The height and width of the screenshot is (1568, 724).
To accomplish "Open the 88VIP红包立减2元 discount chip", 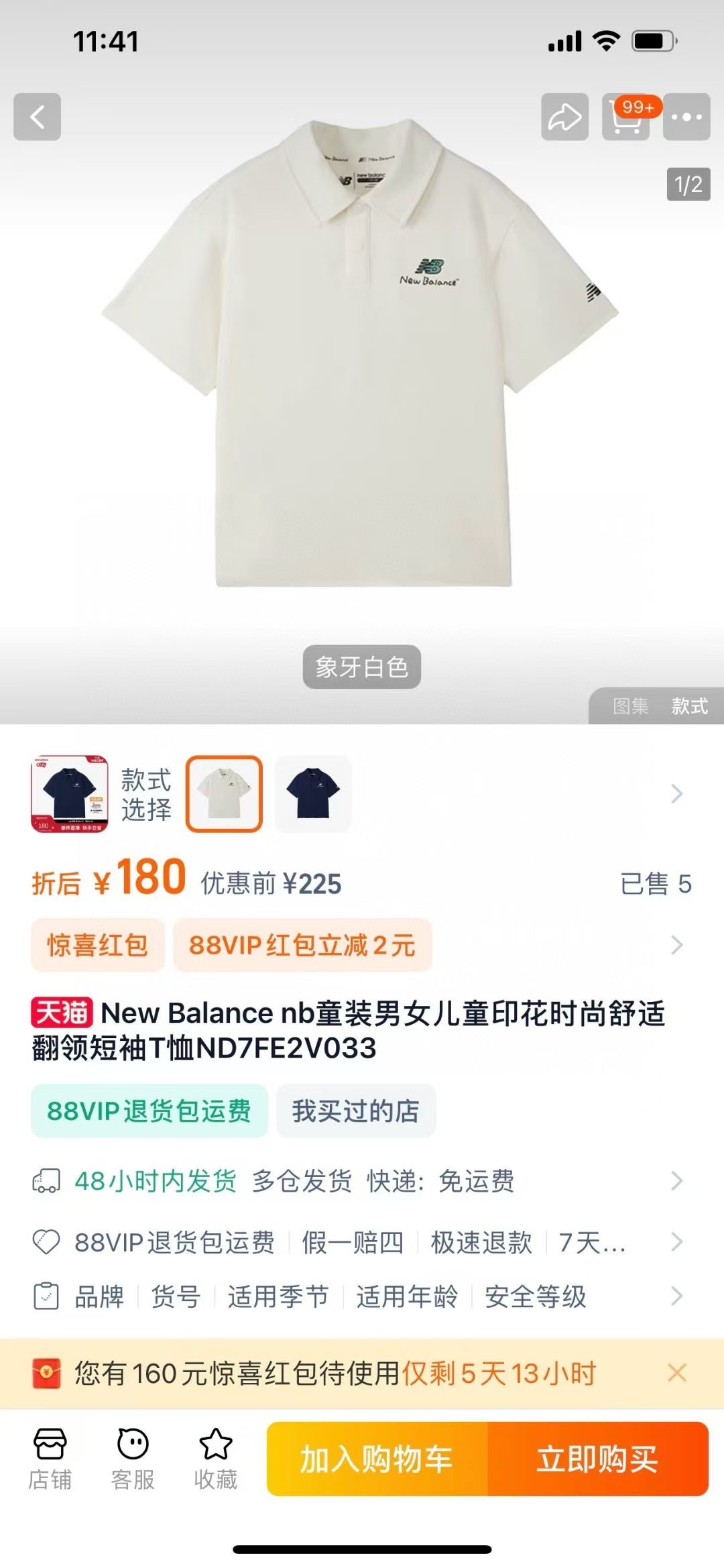I will 302,945.
